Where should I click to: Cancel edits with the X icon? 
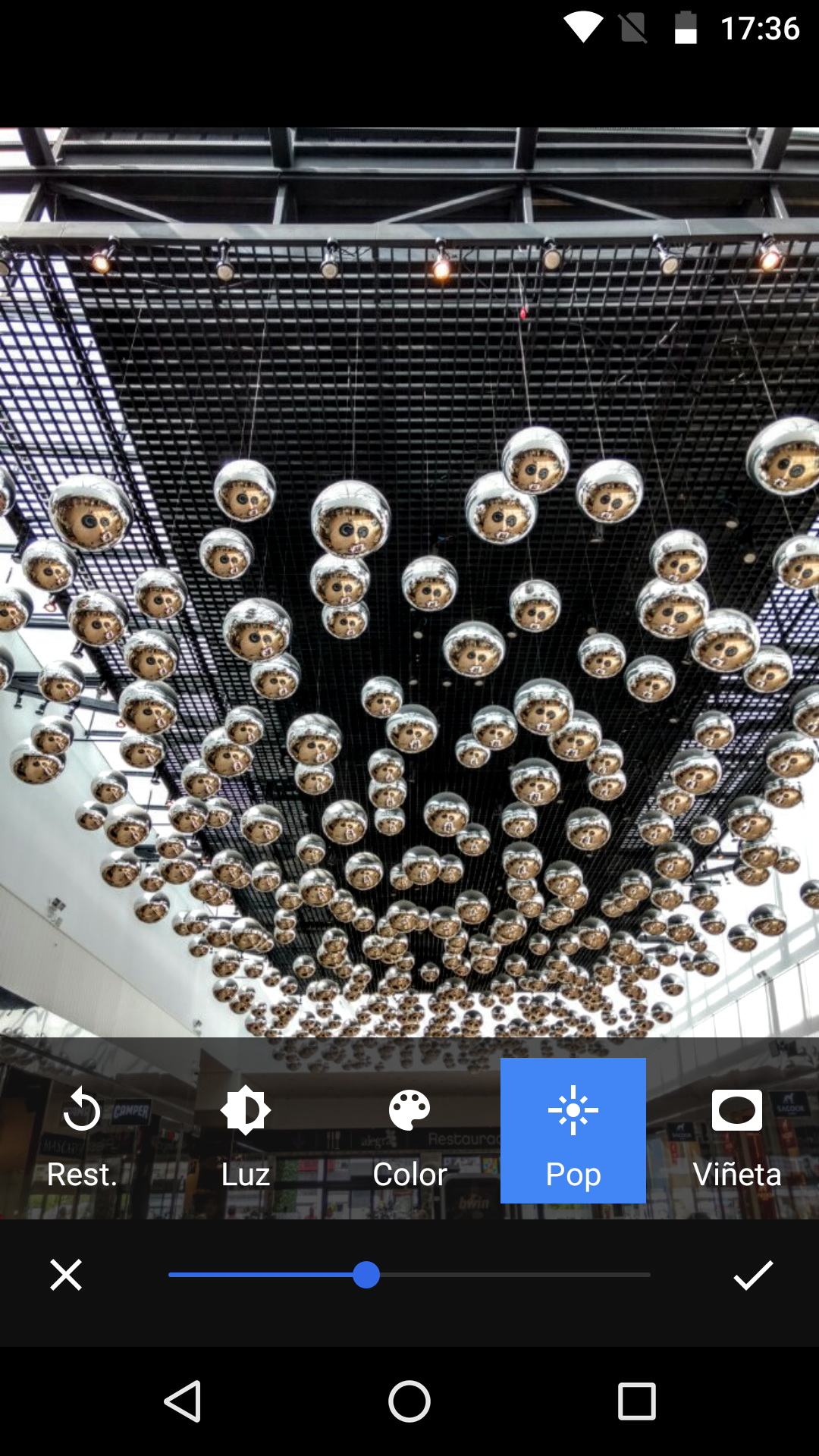[66, 1275]
